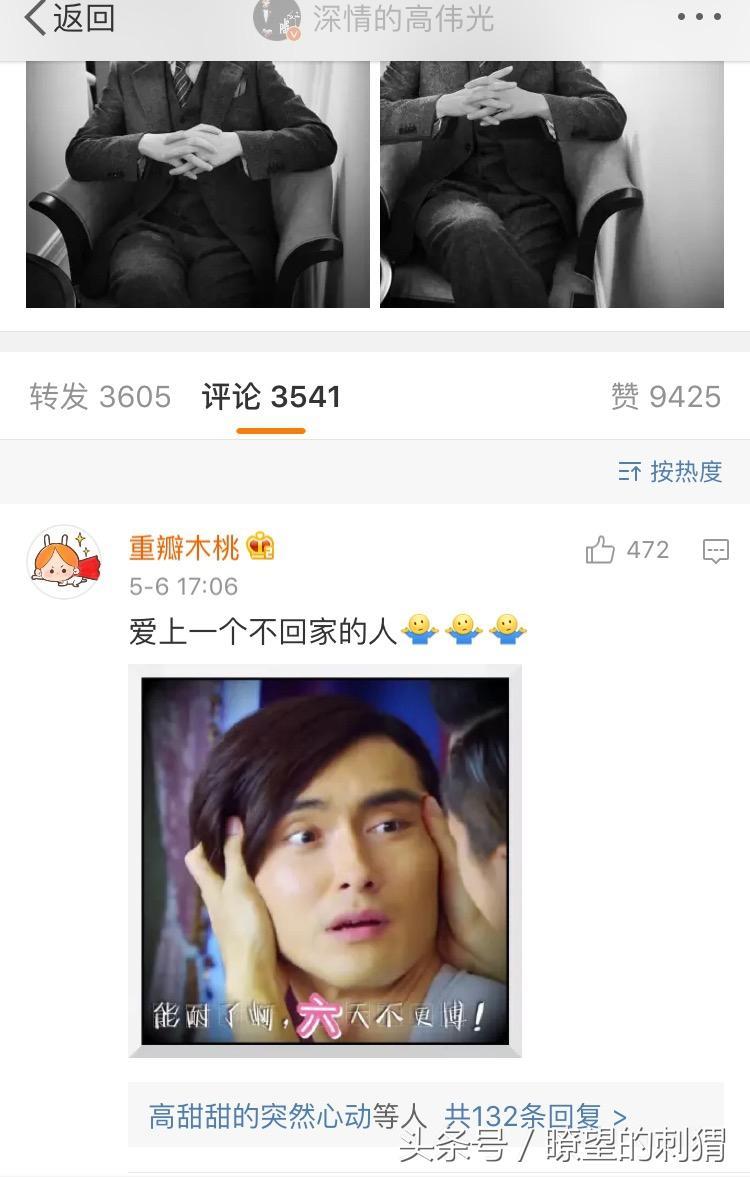Enlarge the meme image in the comment
The image size is (750, 1177).
325,861
